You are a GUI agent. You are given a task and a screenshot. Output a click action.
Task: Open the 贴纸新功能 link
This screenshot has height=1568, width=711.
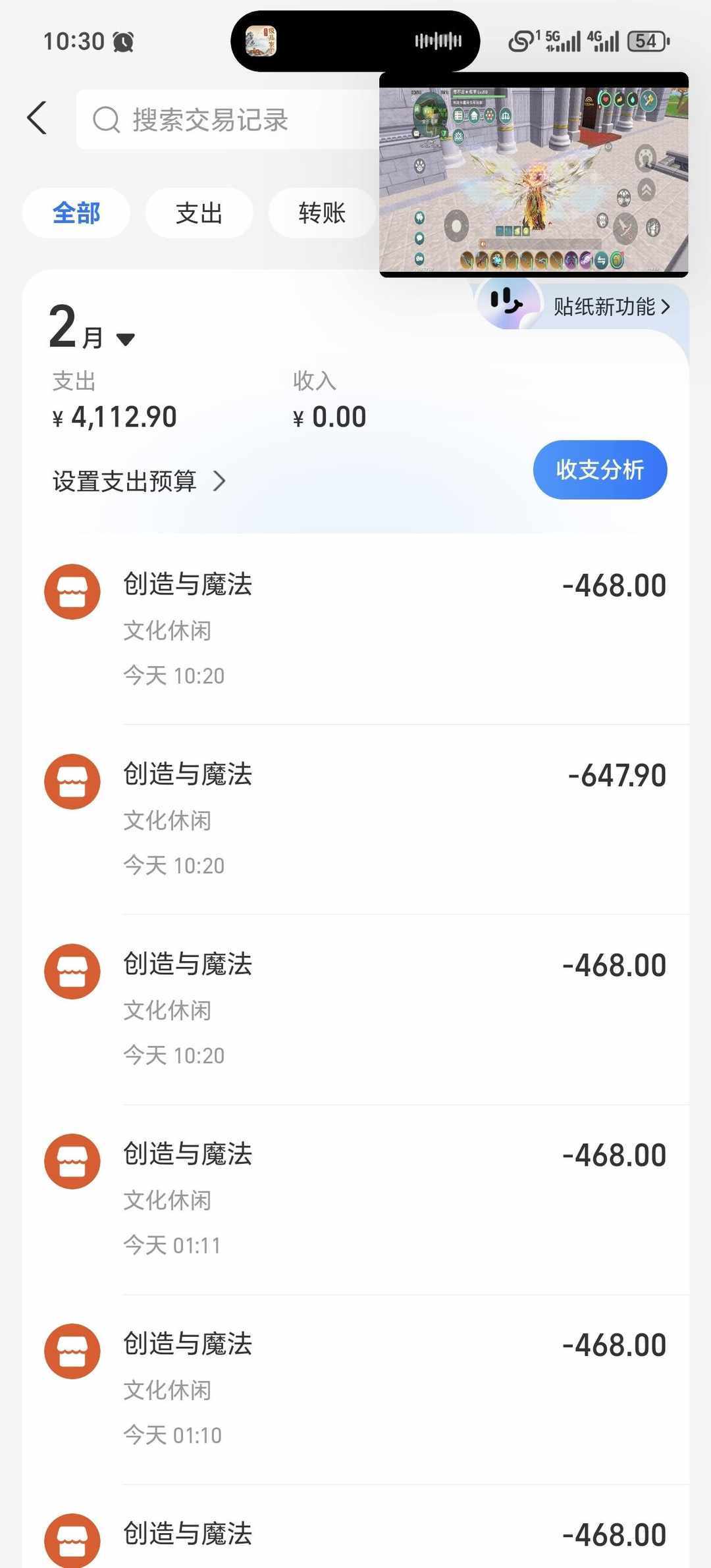[x=606, y=307]
